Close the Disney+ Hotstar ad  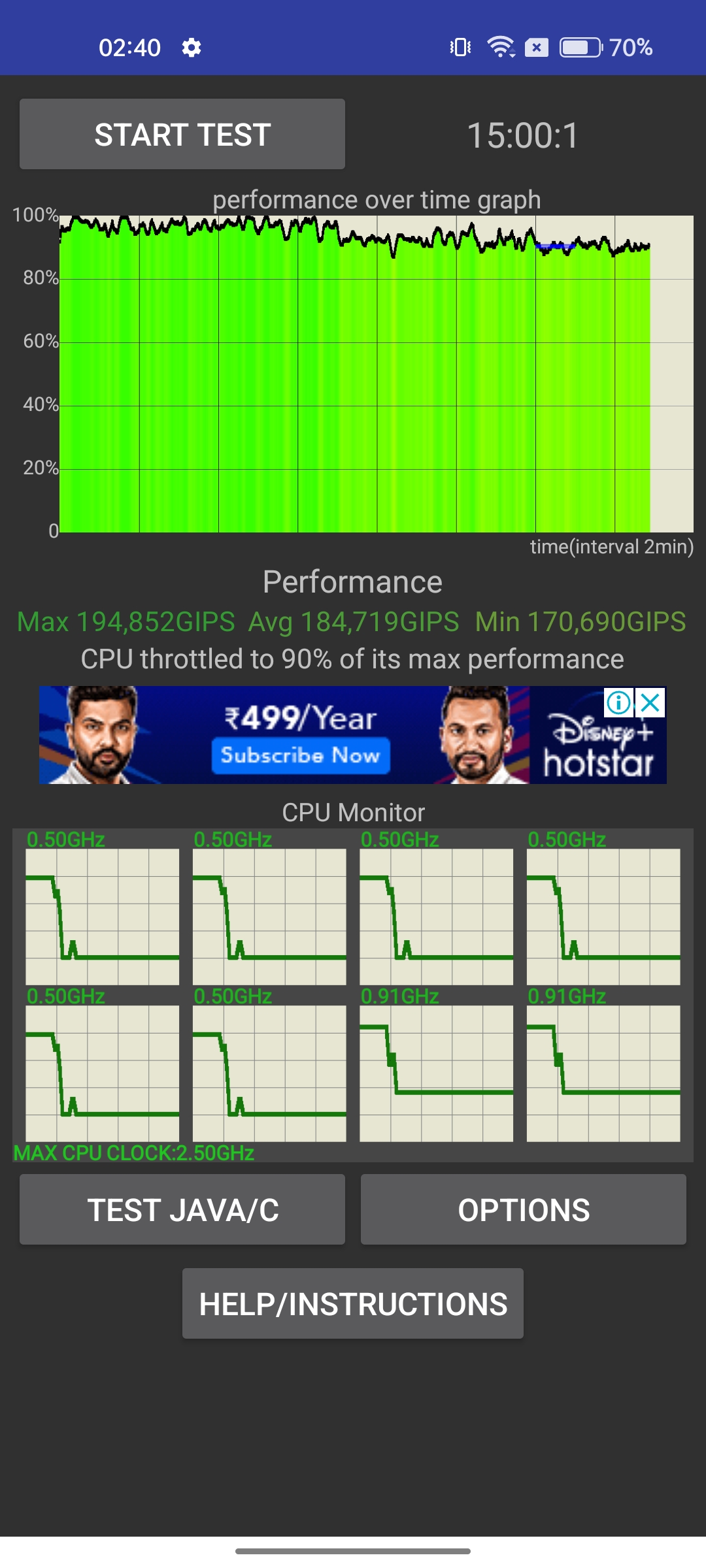click(650, 703)
